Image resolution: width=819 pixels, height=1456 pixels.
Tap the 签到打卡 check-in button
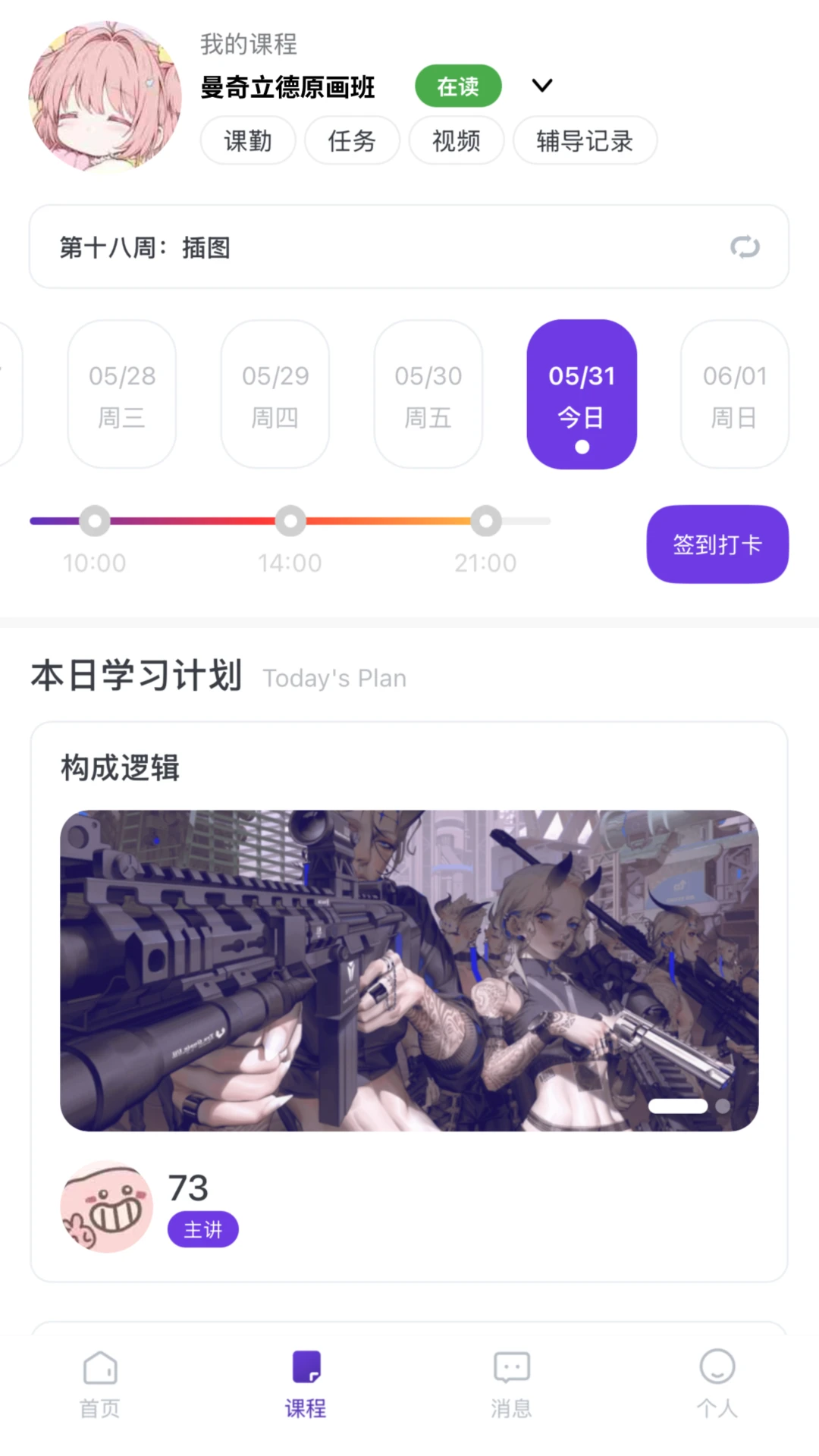pyautogui.click(x=717, y=544)
